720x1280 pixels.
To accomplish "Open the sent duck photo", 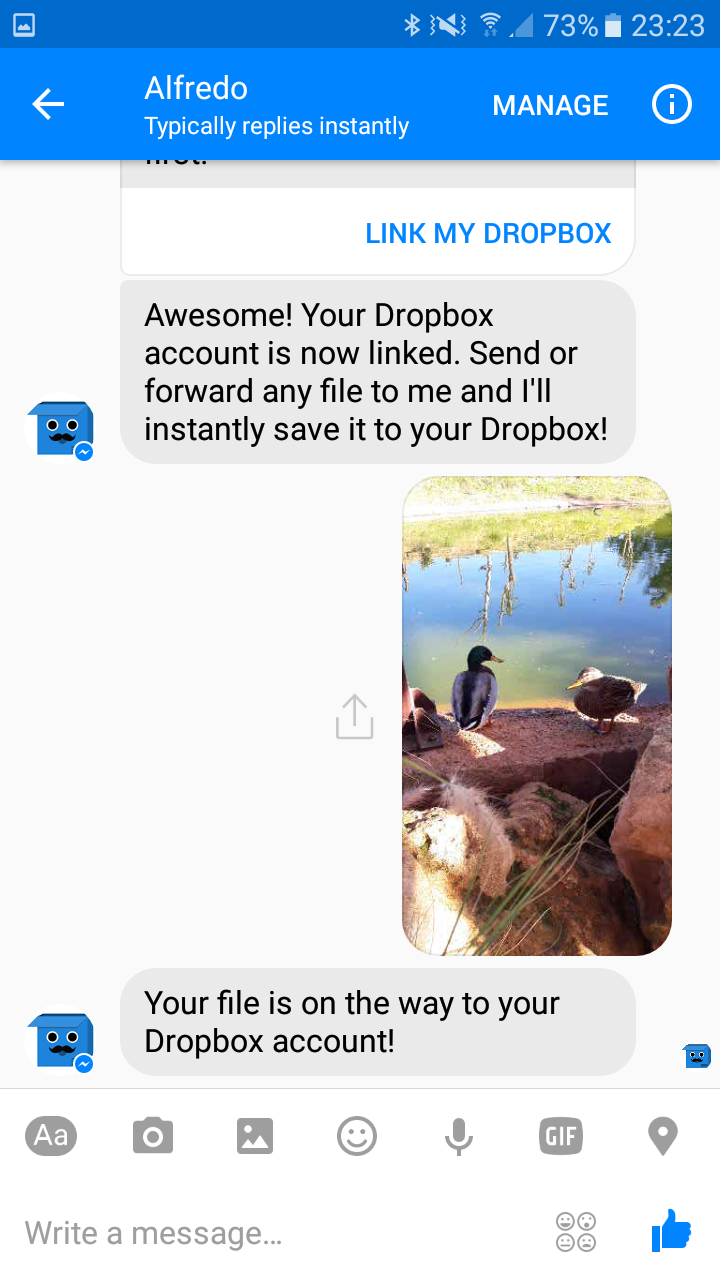I will pyautogui.click(x=537, y=715).
